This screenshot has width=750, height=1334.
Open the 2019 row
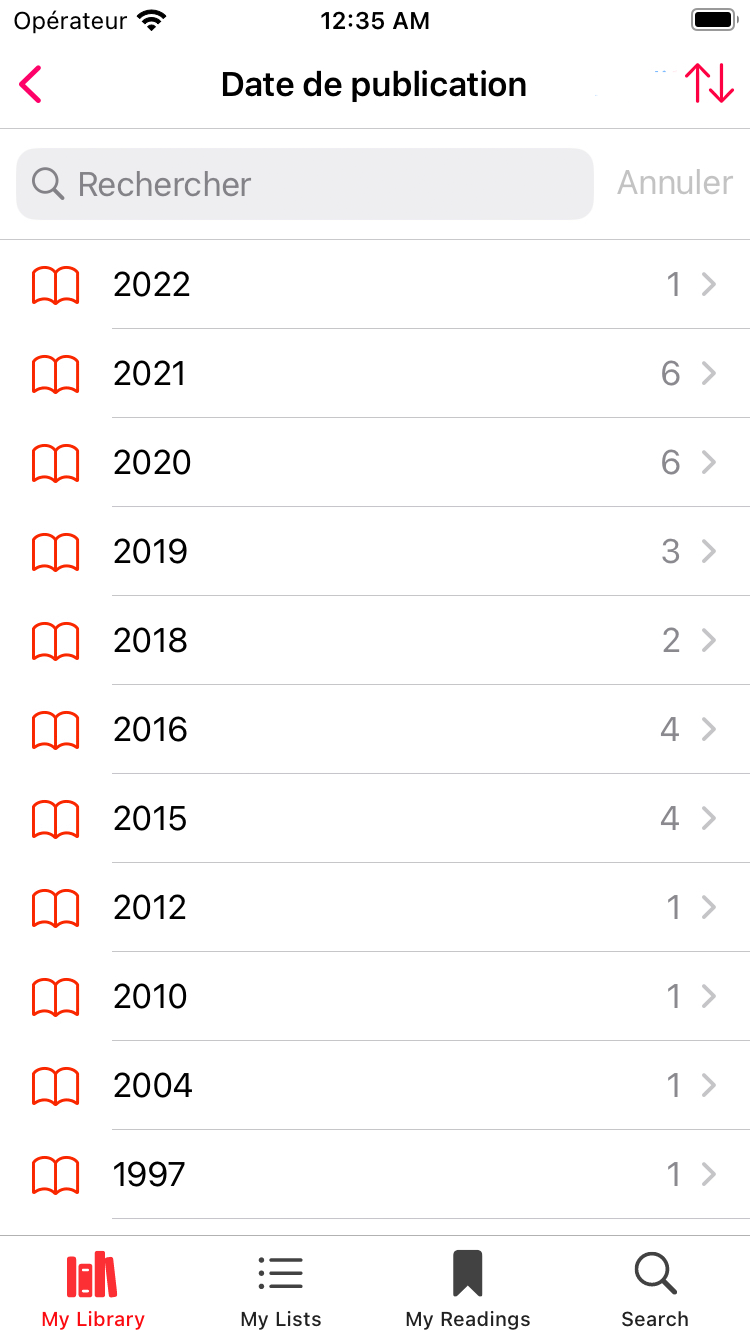(375, 552)
